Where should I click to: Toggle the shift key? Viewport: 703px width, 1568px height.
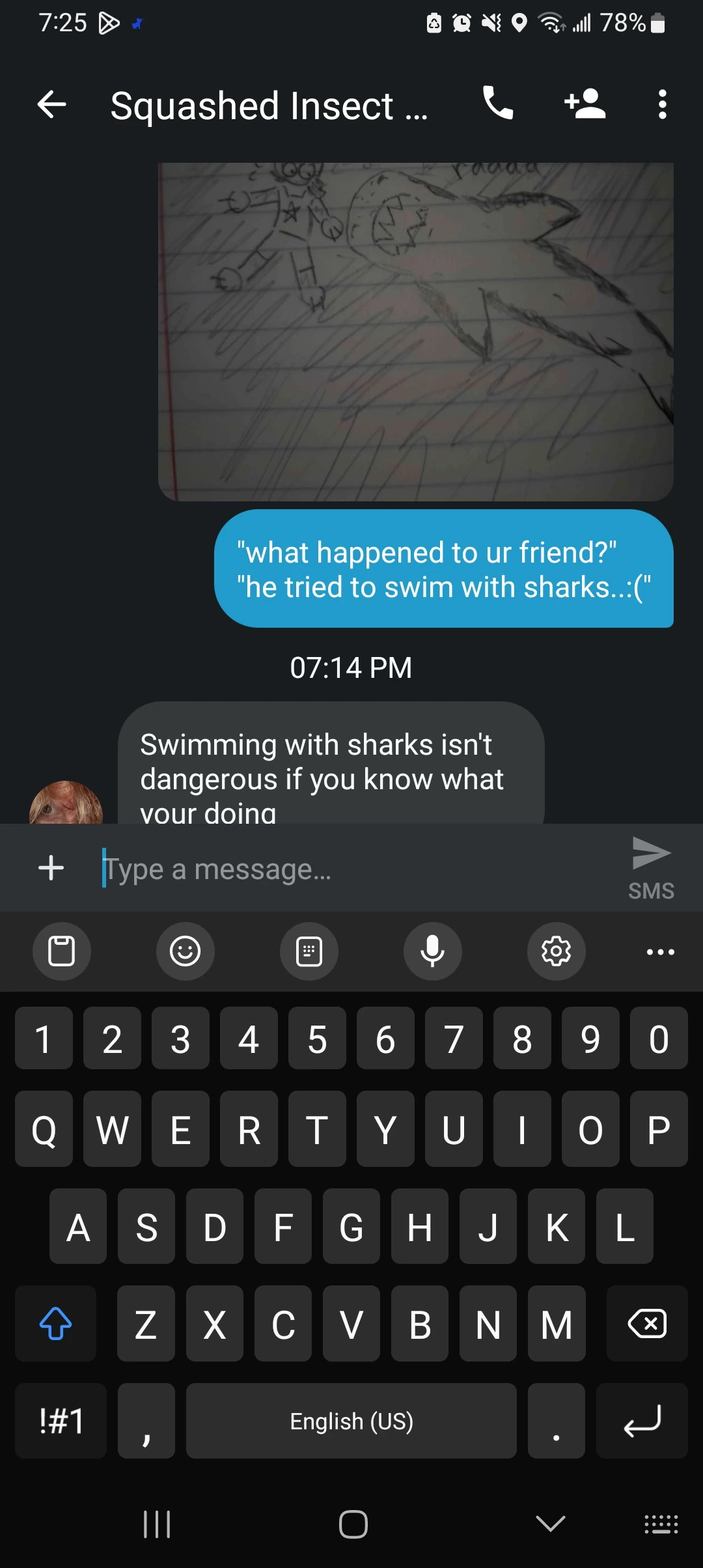55,1324
